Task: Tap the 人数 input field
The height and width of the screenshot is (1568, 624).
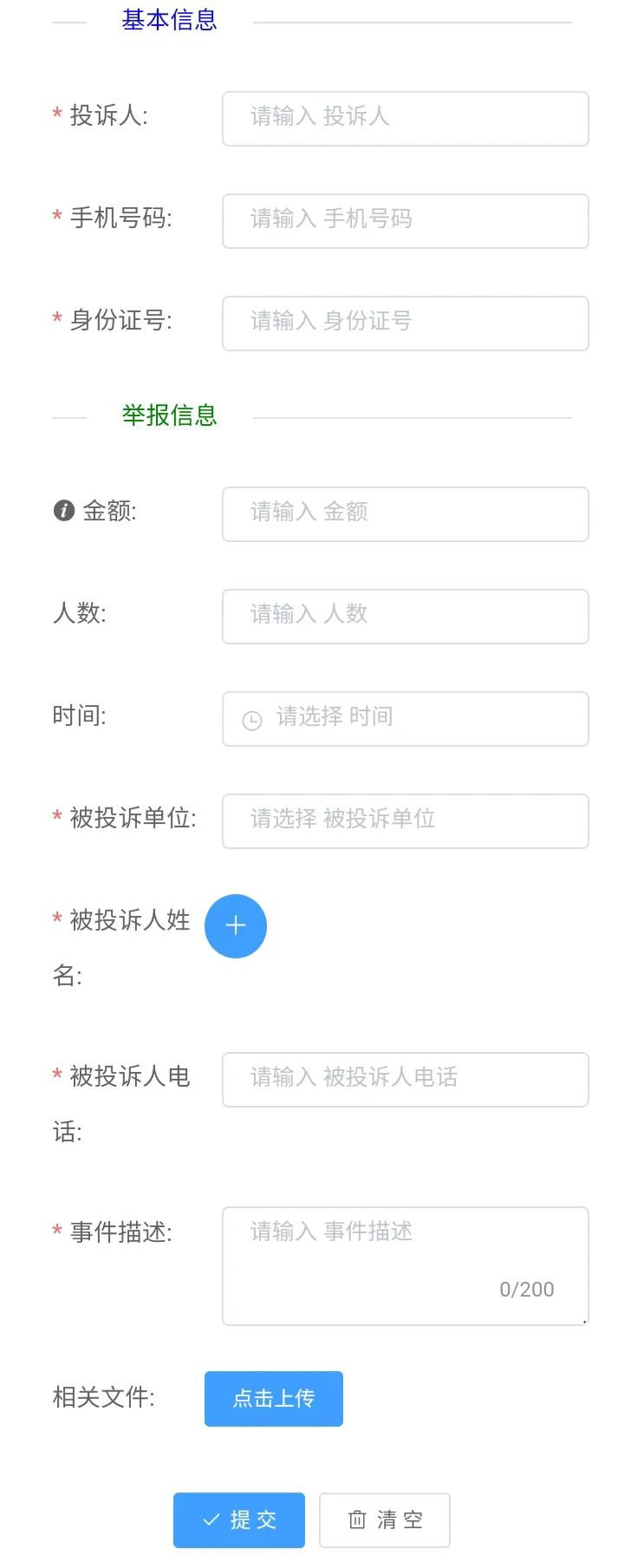Action: click(x=405, y=616)
